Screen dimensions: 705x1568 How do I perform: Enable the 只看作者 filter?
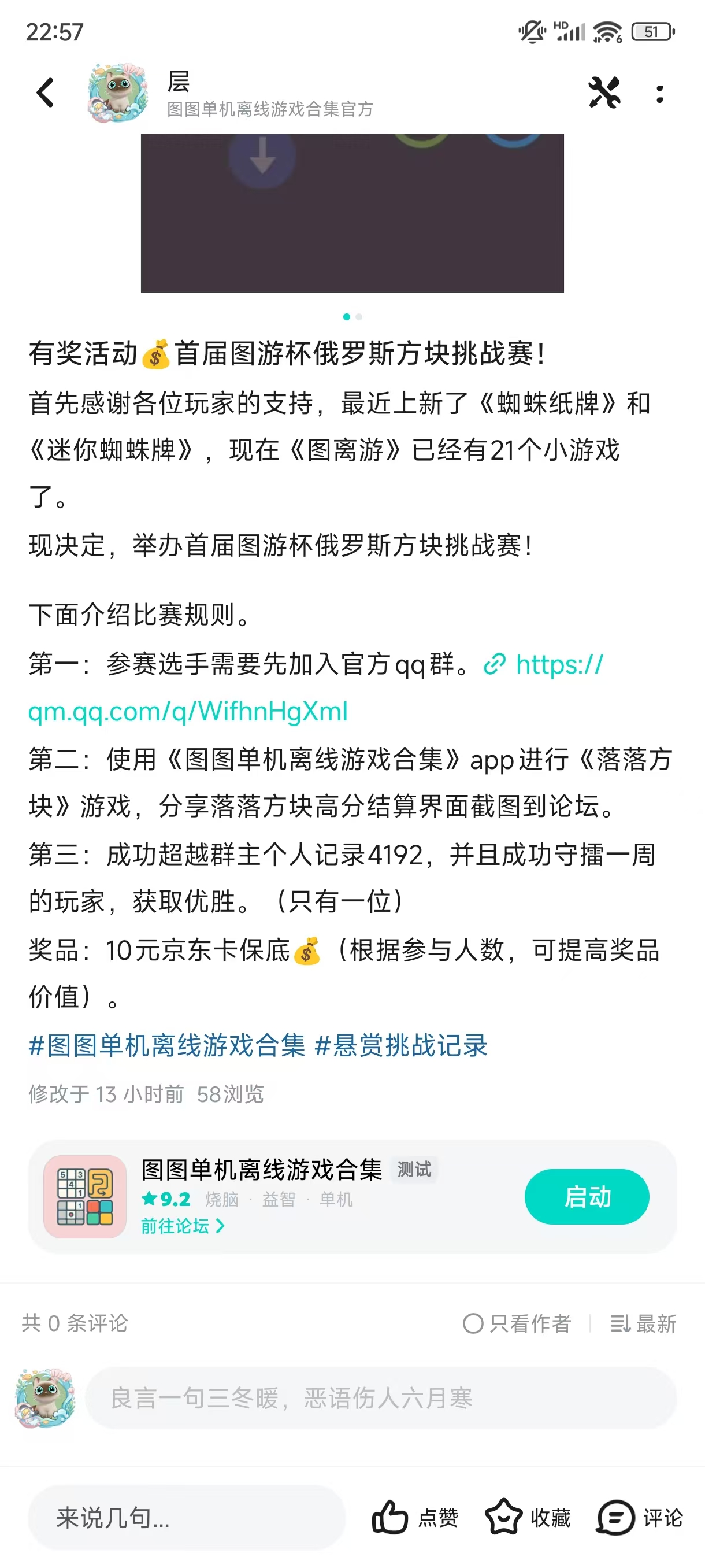pyautogui.click(x=517, y=1323)
